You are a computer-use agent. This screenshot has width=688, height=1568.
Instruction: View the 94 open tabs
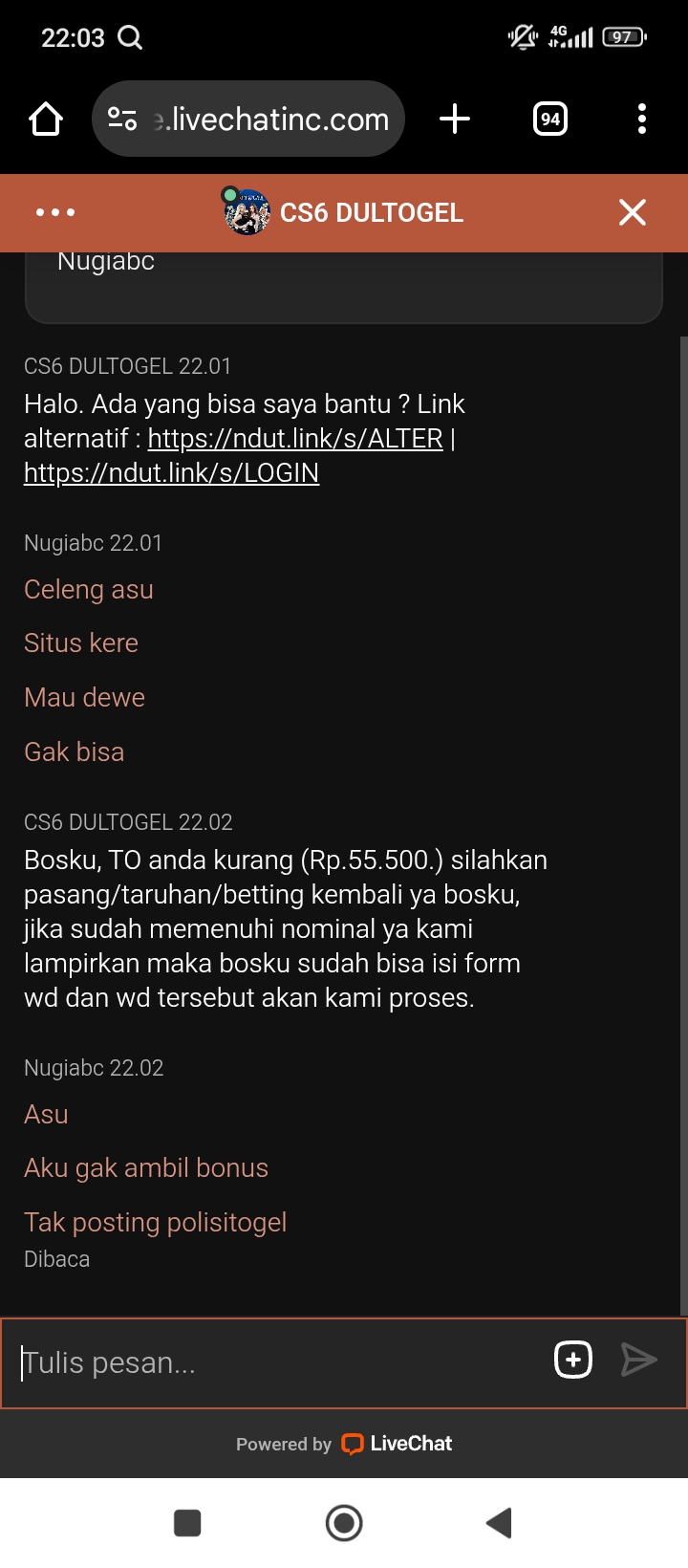click(x=550, y=120)
